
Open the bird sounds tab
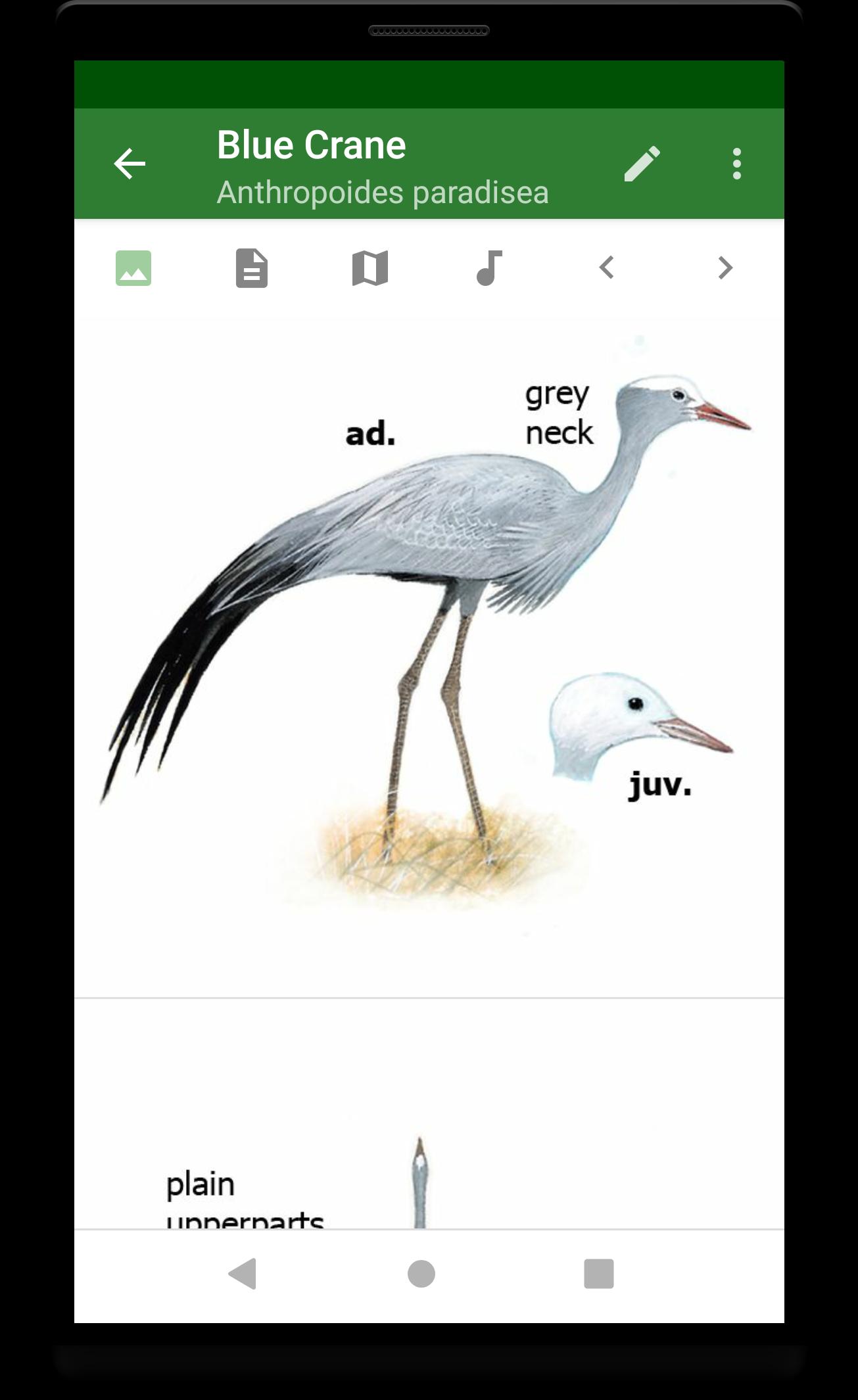coord(489,268)
